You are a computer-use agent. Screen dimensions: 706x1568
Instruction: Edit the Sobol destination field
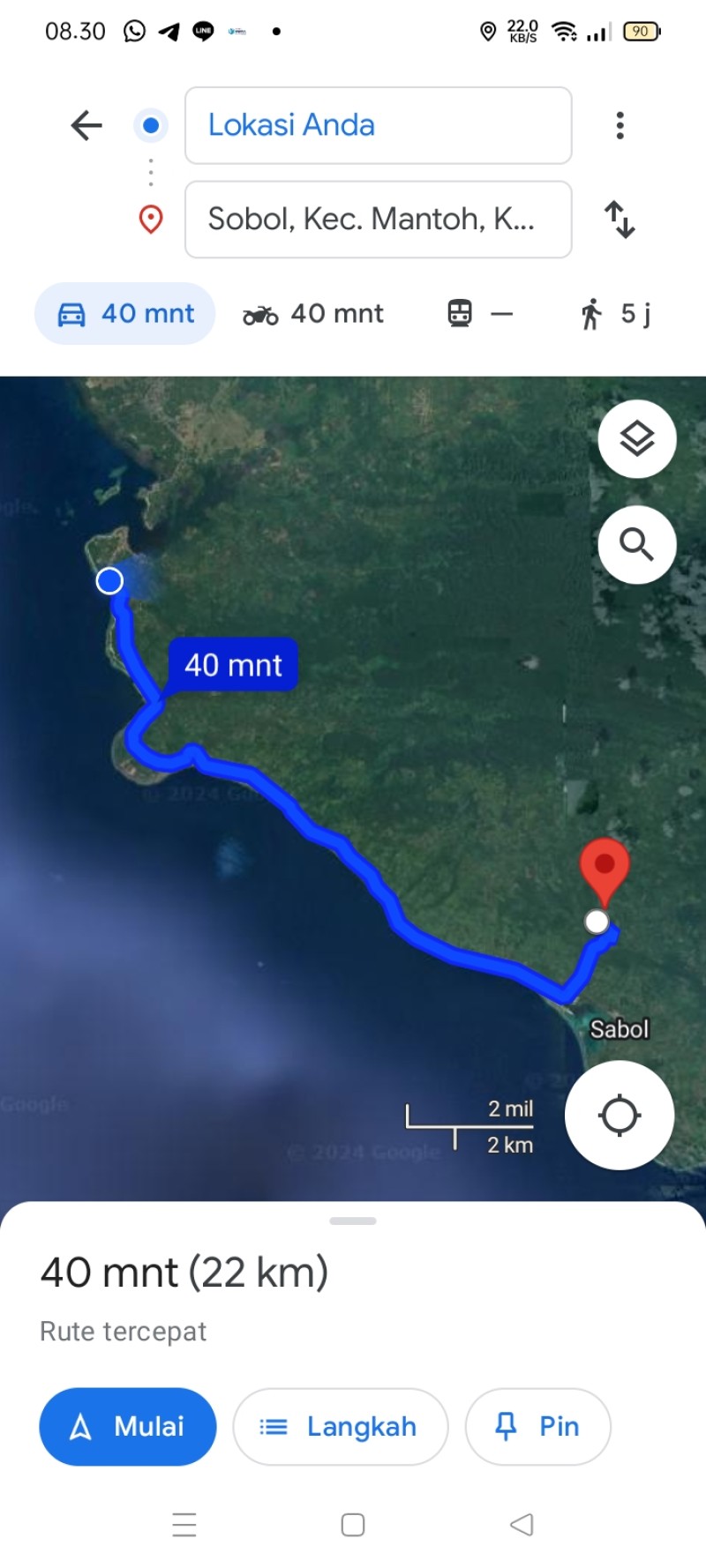(378, 220)
